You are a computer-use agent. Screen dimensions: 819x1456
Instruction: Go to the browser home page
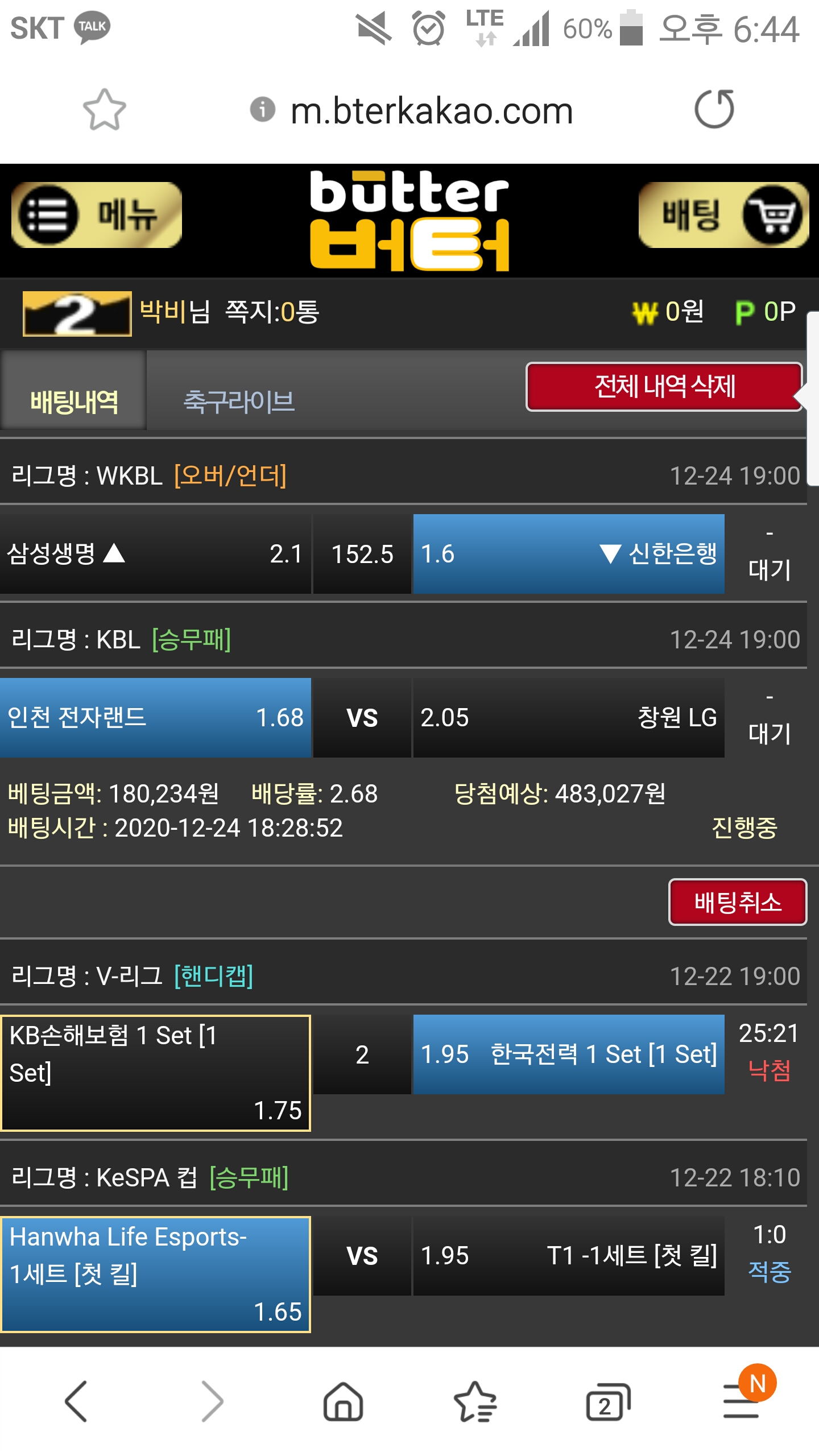[x=343, y=1401]
